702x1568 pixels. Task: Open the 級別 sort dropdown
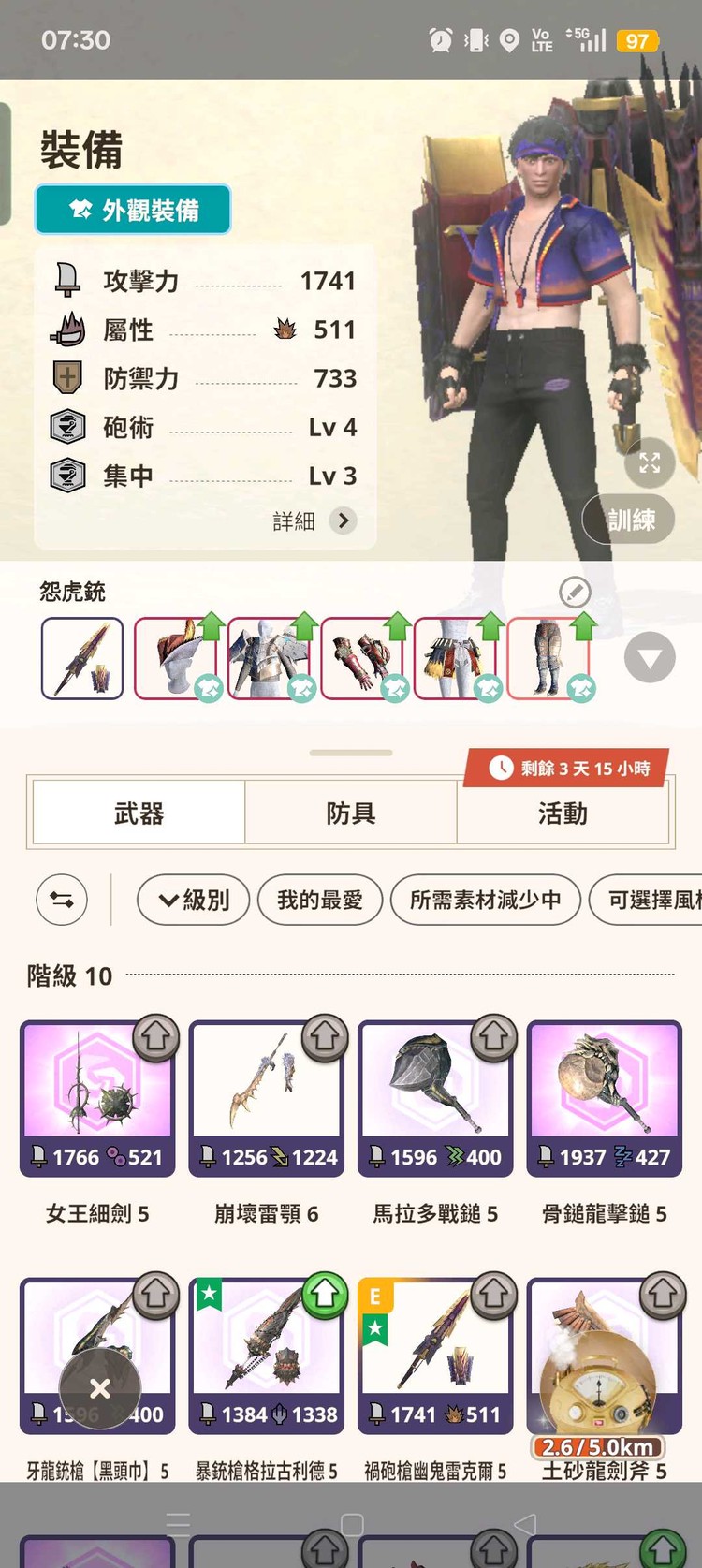[x=194, y=900]
